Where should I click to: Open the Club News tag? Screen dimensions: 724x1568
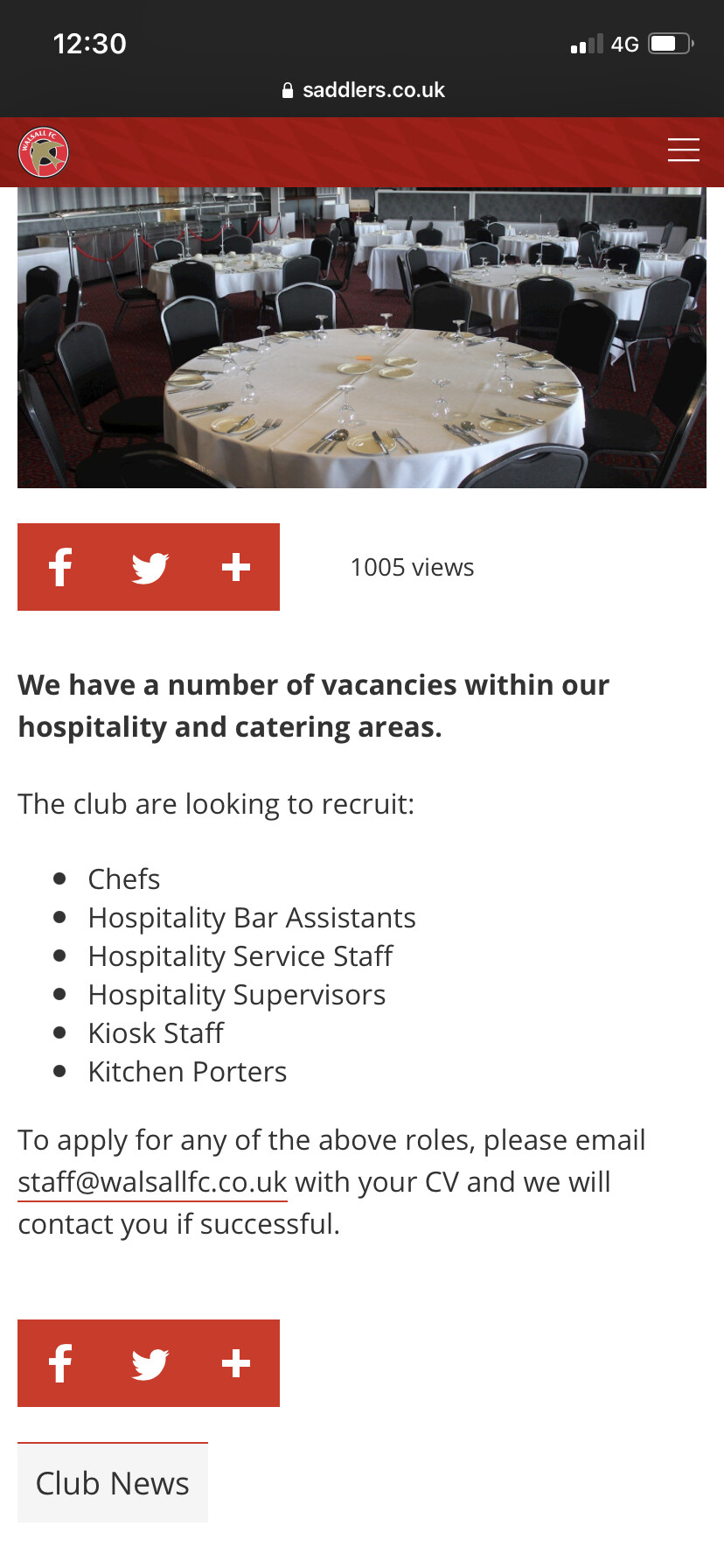[x=113, y=1483]
